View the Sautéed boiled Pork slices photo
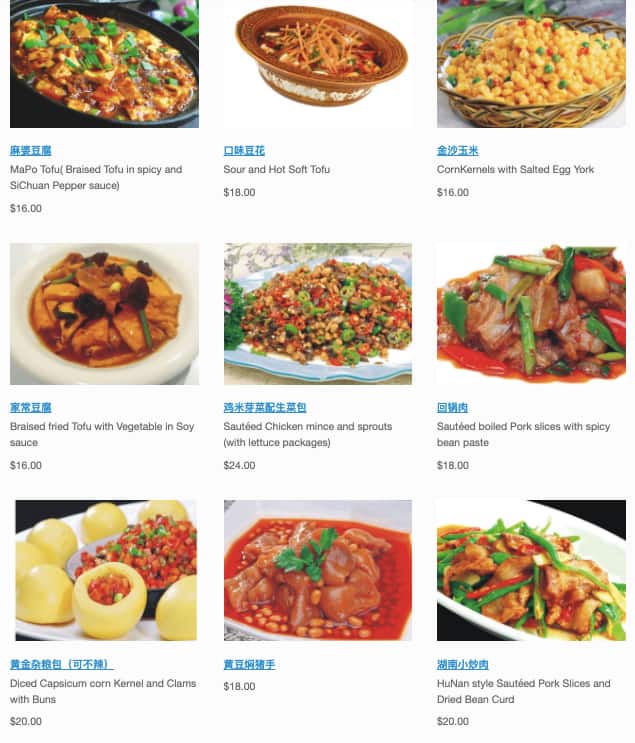This screenshot has height=743, width=635. coord(531,314)
